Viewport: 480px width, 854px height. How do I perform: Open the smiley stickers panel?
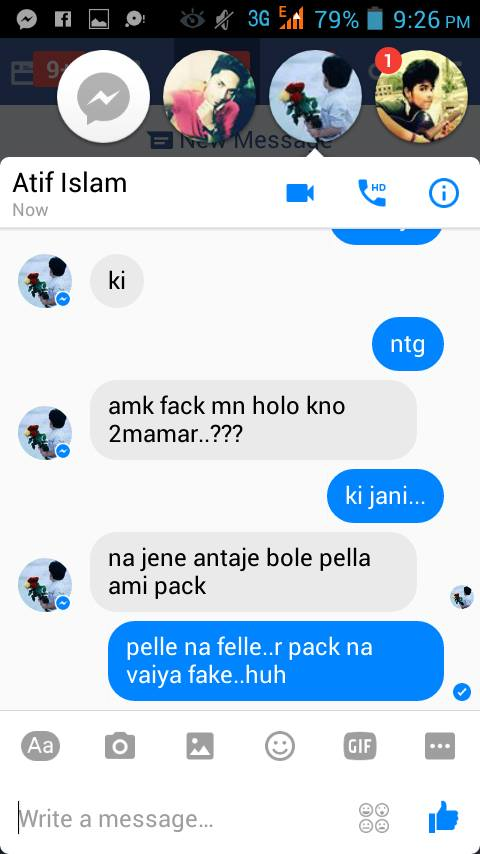280,746
